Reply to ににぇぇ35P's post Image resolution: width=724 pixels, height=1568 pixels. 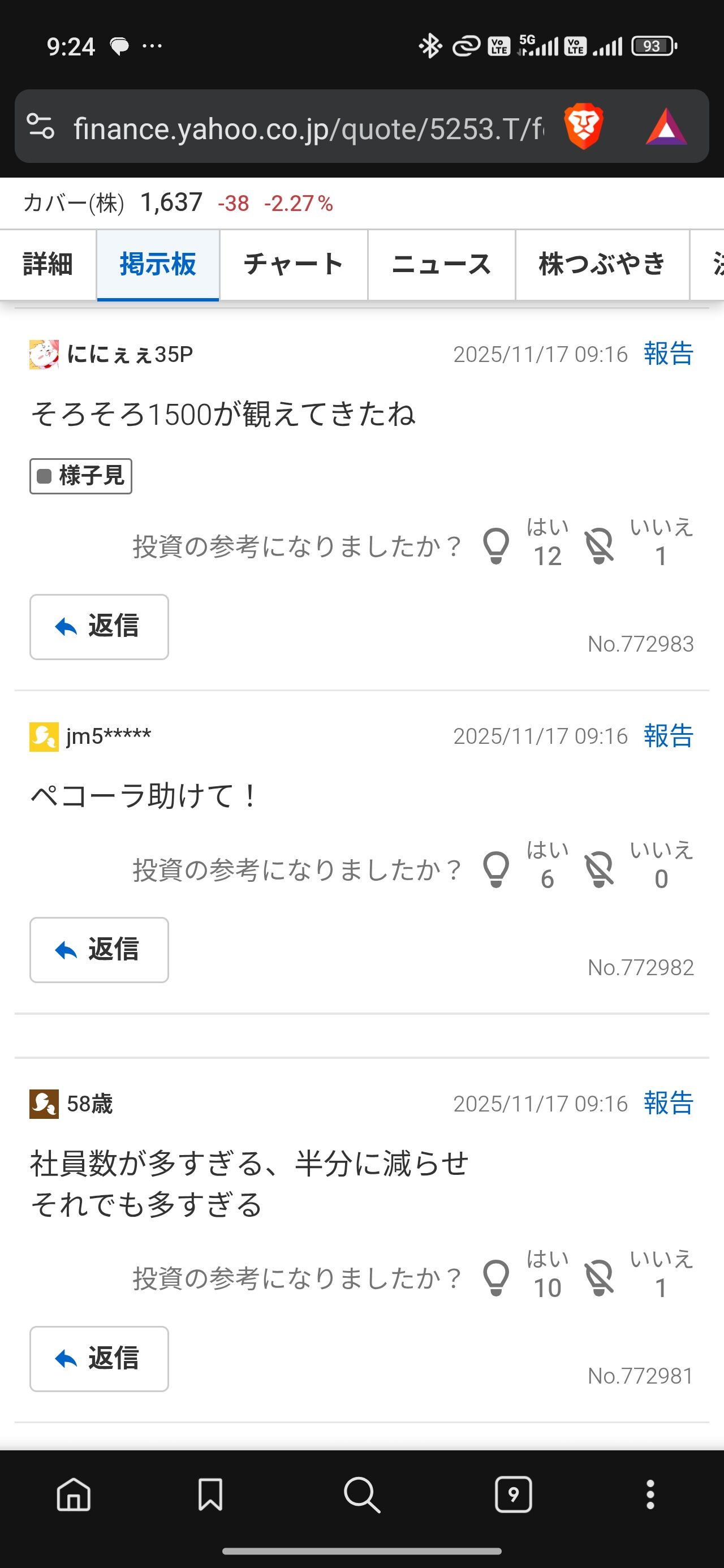(x=99, y=626)
